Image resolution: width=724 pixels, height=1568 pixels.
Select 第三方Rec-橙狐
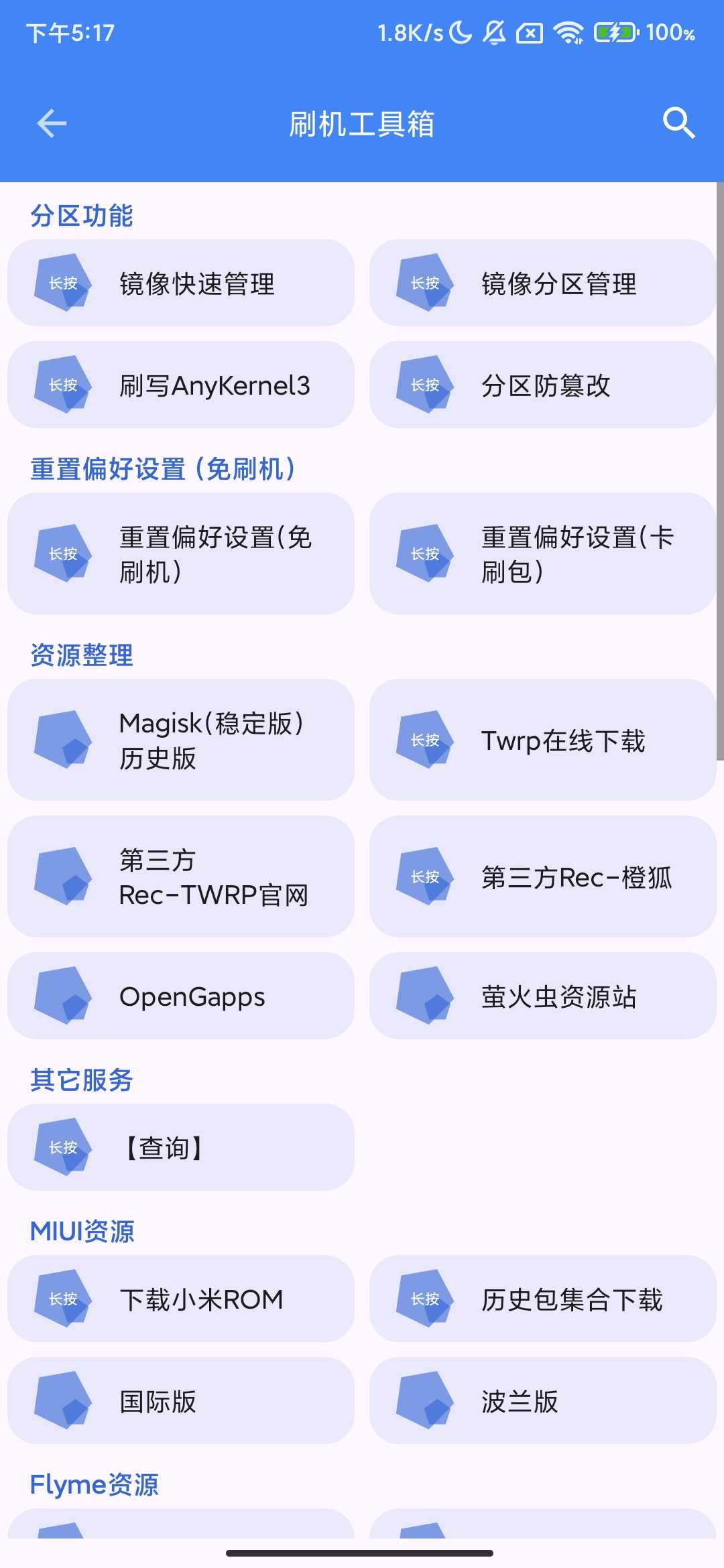click(542, 877)
